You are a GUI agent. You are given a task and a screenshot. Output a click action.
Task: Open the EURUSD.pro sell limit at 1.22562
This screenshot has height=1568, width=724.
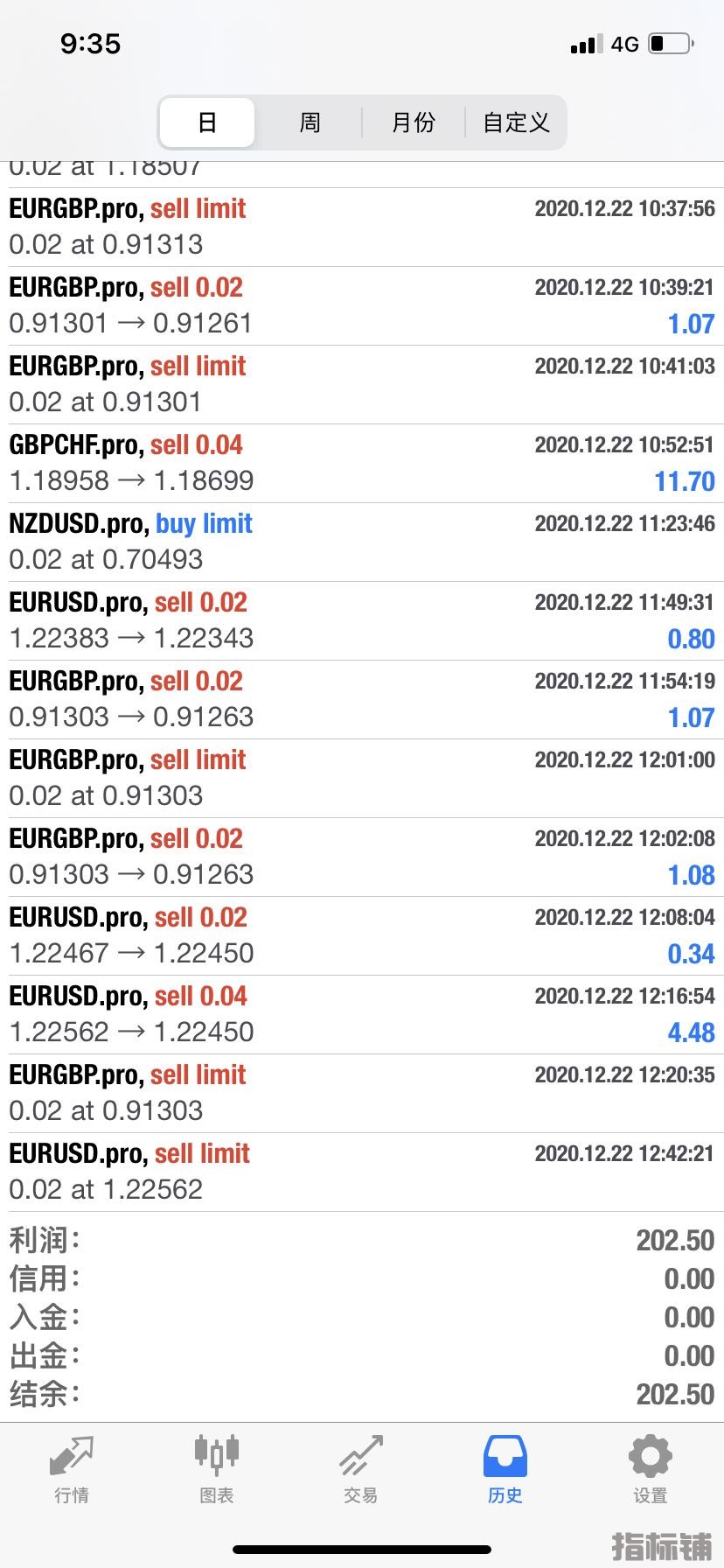click(362, 1172)
